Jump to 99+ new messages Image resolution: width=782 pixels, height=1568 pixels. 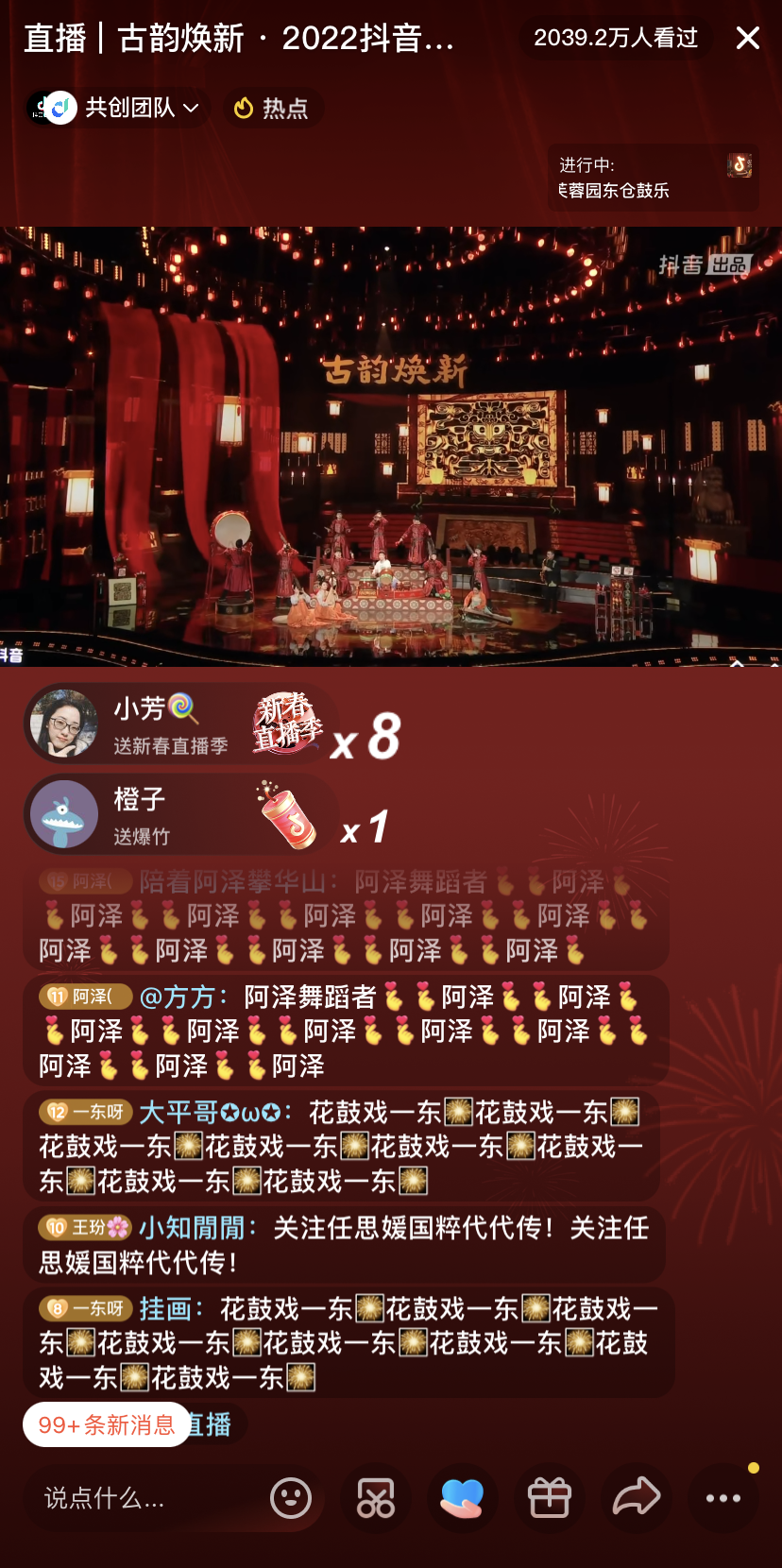click(107, 1424)
